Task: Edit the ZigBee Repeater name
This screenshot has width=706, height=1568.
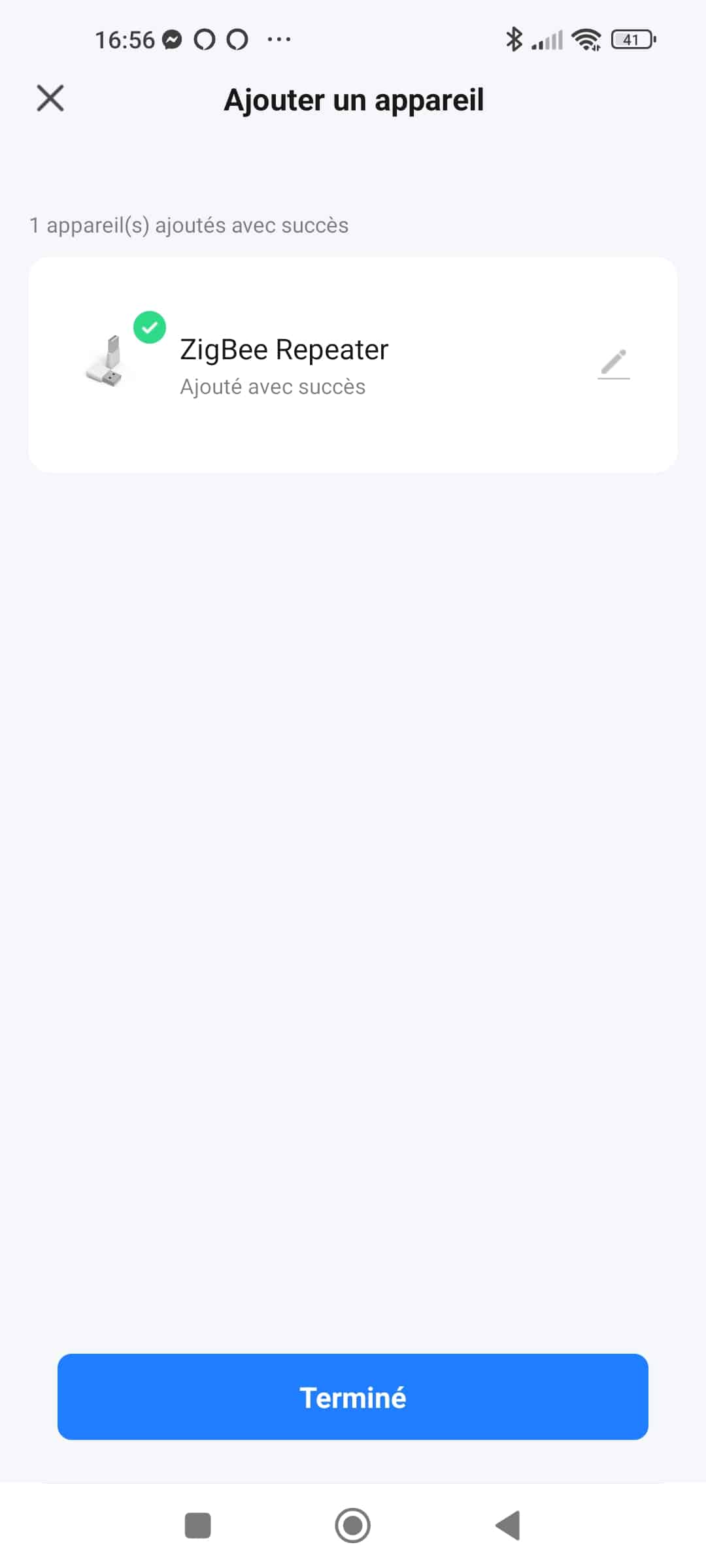Action: pos(613,364)
